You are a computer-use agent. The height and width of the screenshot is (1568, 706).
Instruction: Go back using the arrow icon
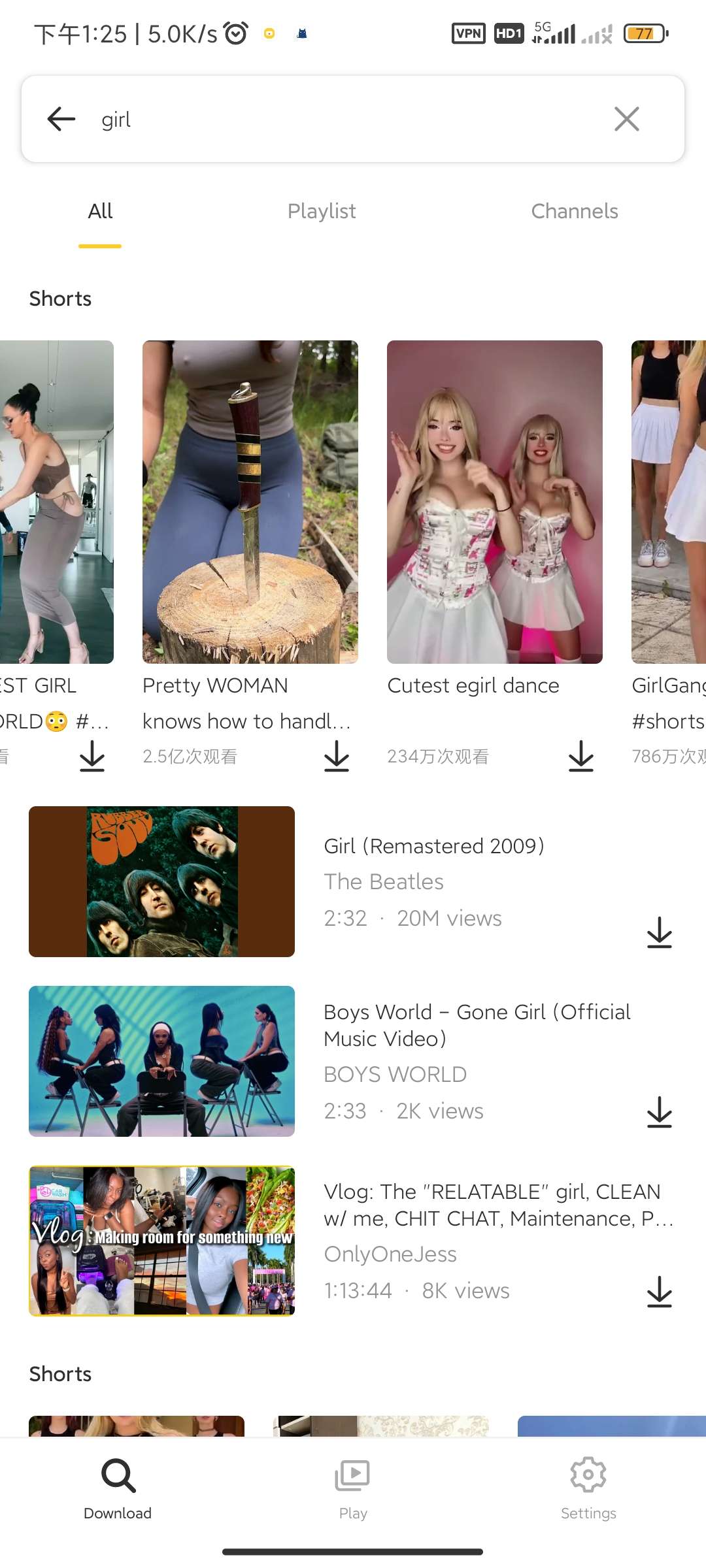click(x=61, y=119)
